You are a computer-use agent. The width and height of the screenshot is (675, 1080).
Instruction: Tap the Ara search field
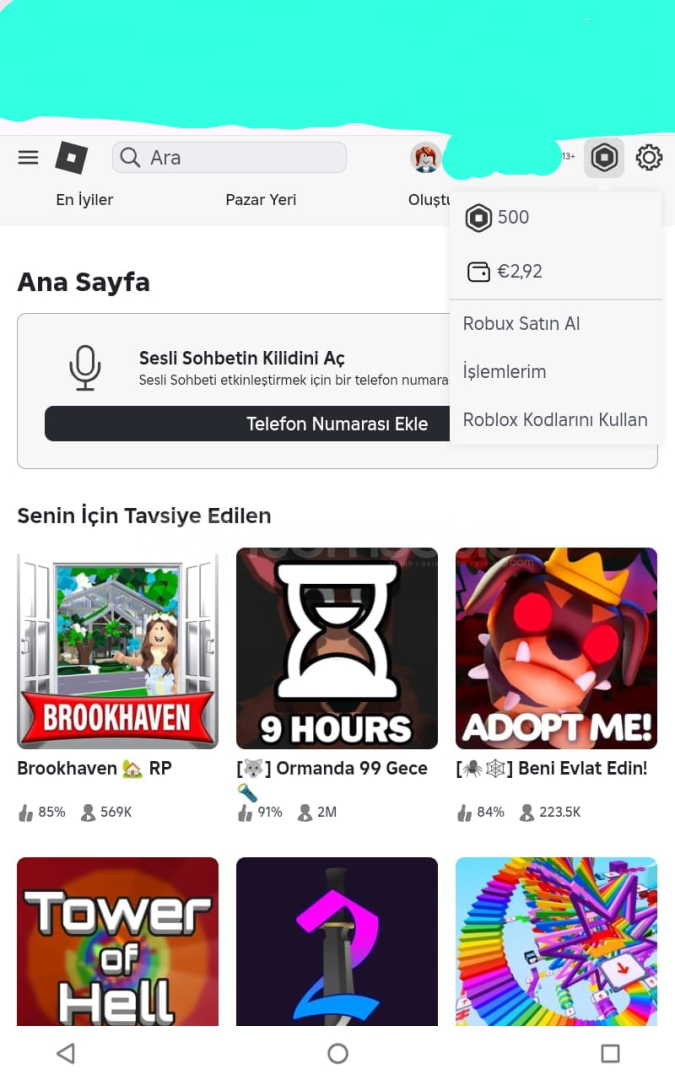[x=230, y=157]
